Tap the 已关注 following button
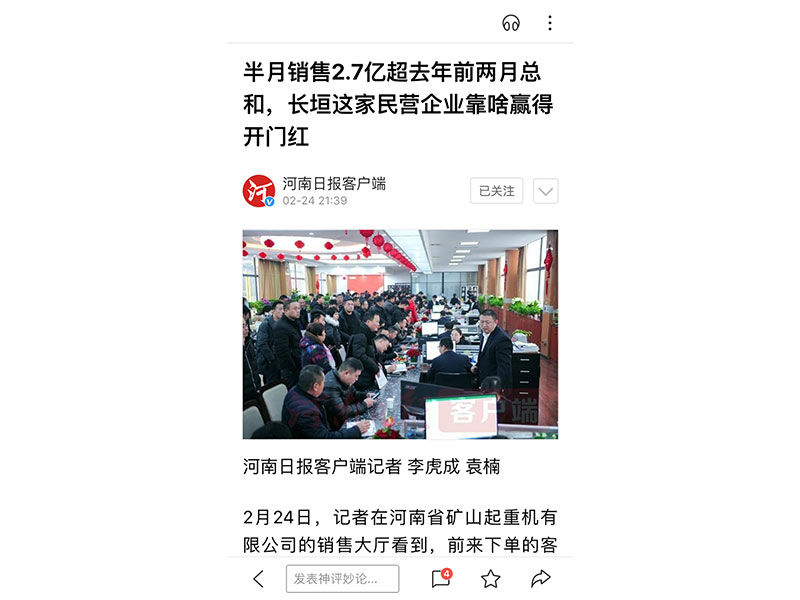 click(496, 191)
